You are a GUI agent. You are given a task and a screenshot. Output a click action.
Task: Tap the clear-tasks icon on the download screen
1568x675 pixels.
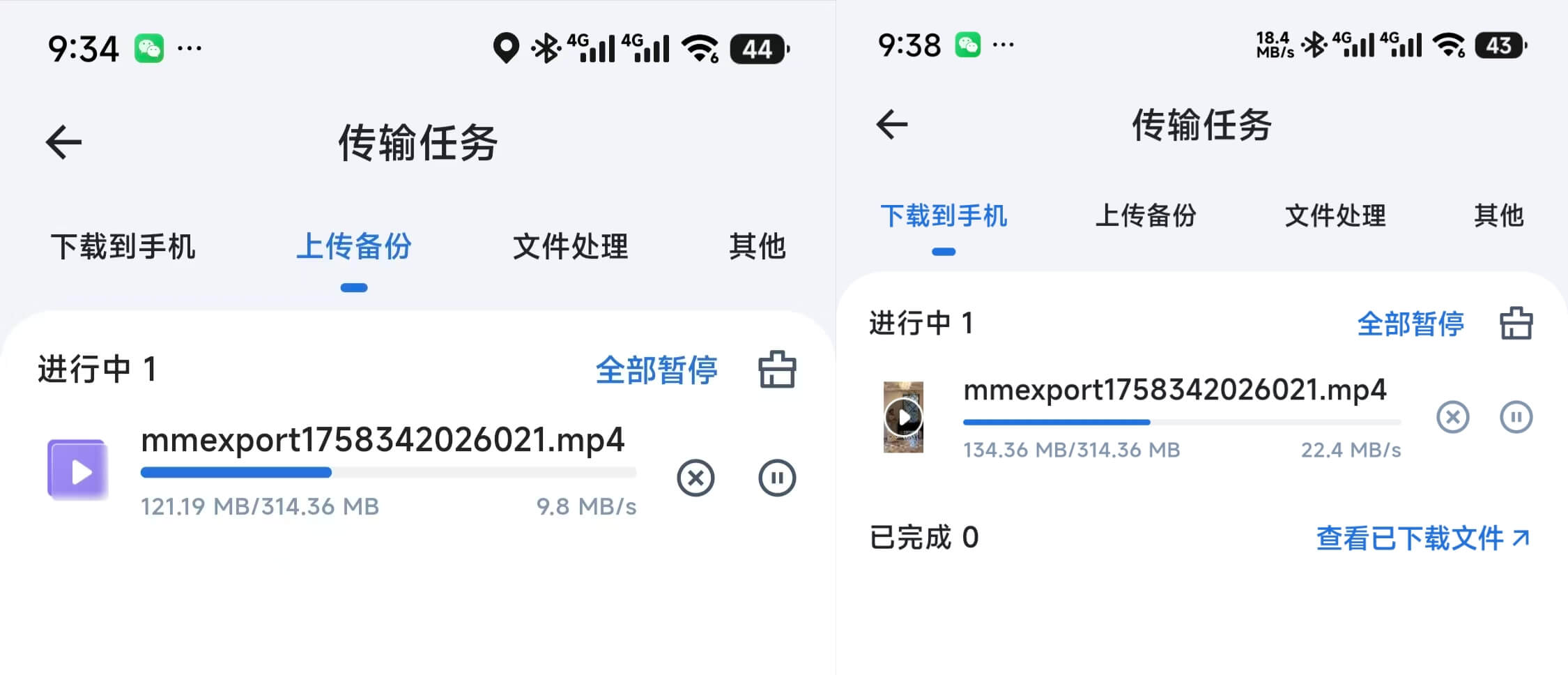click(x=1516, y=324)
